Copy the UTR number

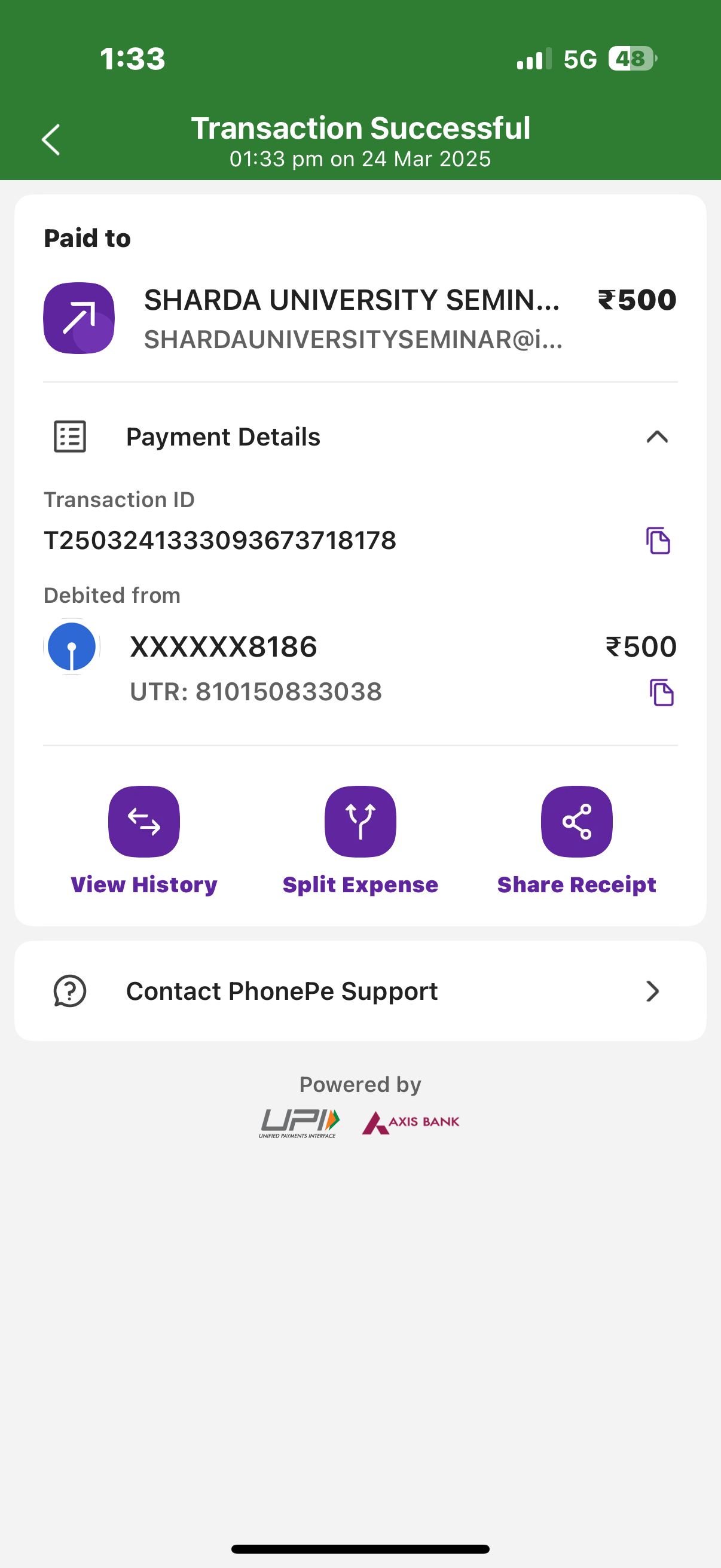661,693
